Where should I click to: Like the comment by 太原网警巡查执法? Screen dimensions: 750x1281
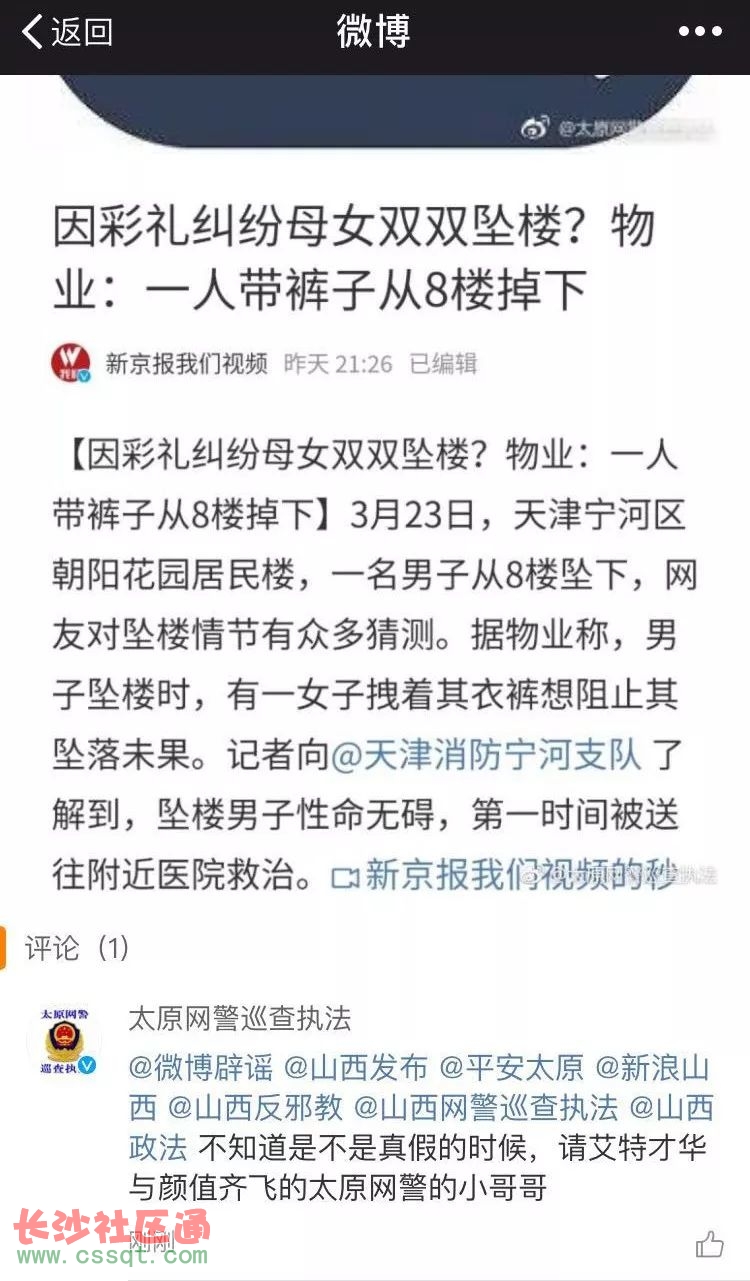point(709,1244)
